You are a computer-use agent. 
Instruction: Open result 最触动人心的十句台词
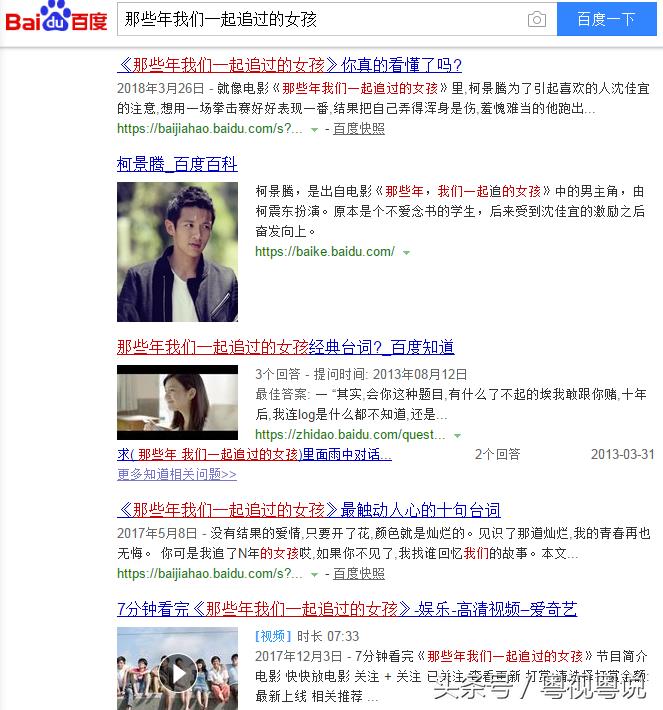(x=308, y=510)
